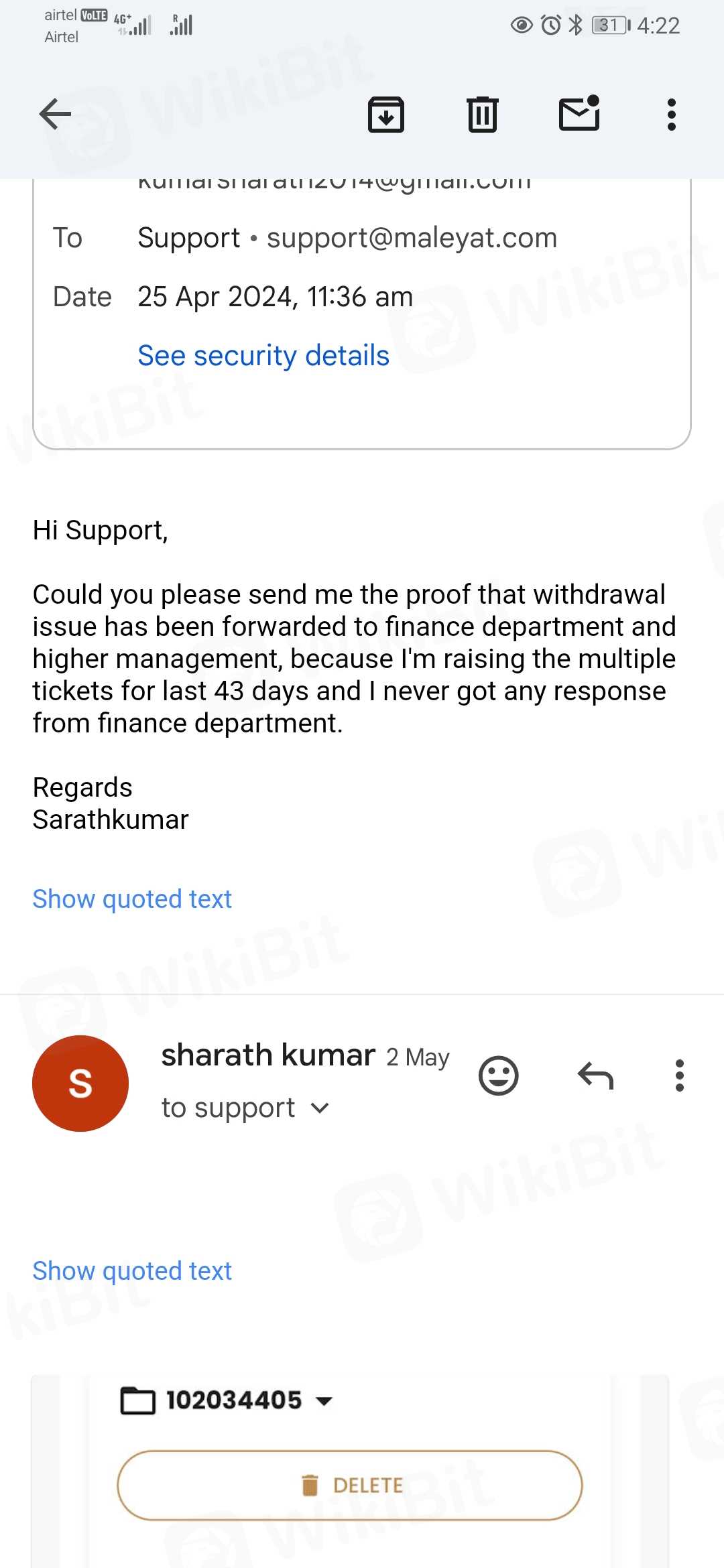Open more options for the 2 May message
Viewport: 724px width, 1568px height.
tap(679, 1076)
